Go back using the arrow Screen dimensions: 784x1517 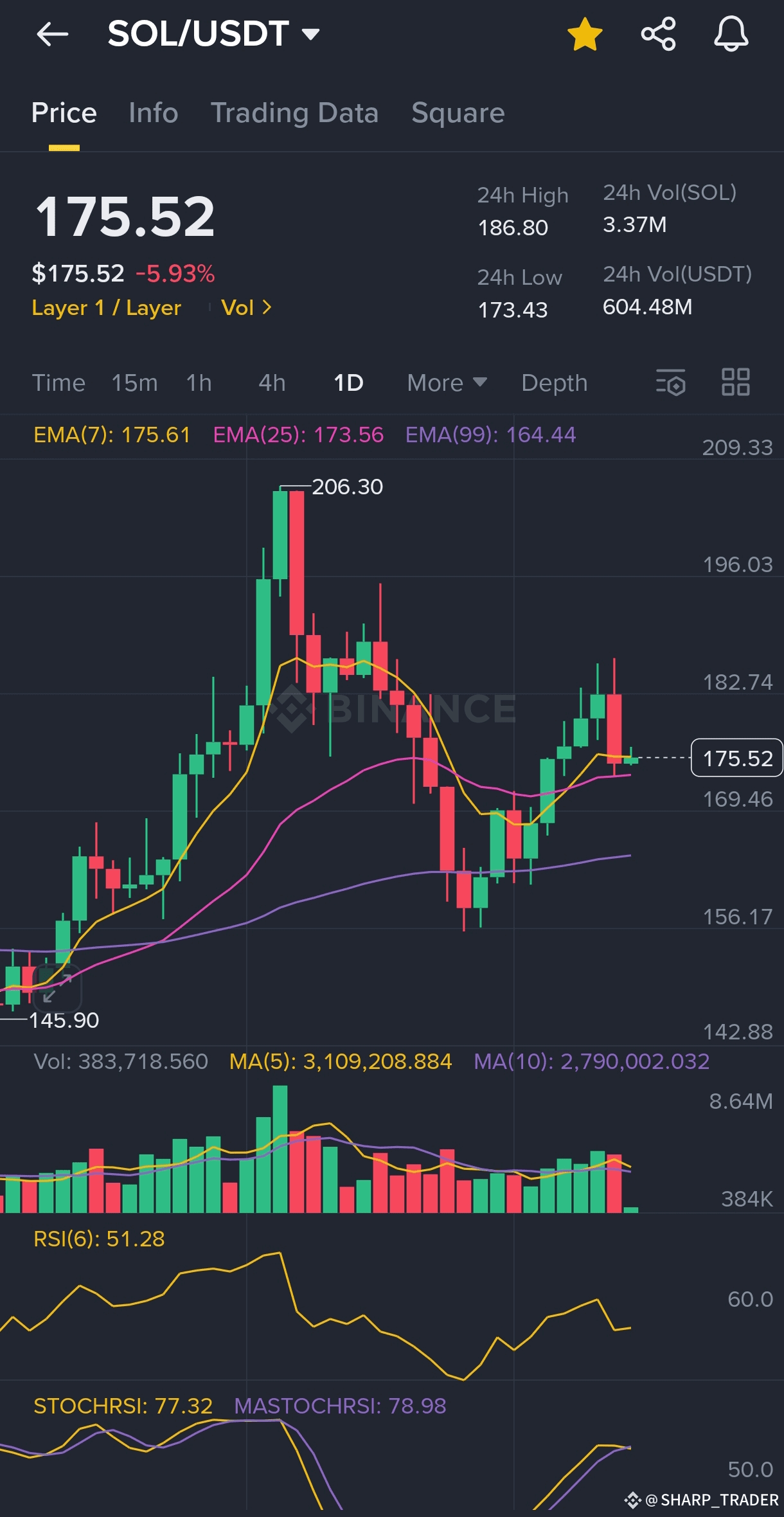(52, 34)
